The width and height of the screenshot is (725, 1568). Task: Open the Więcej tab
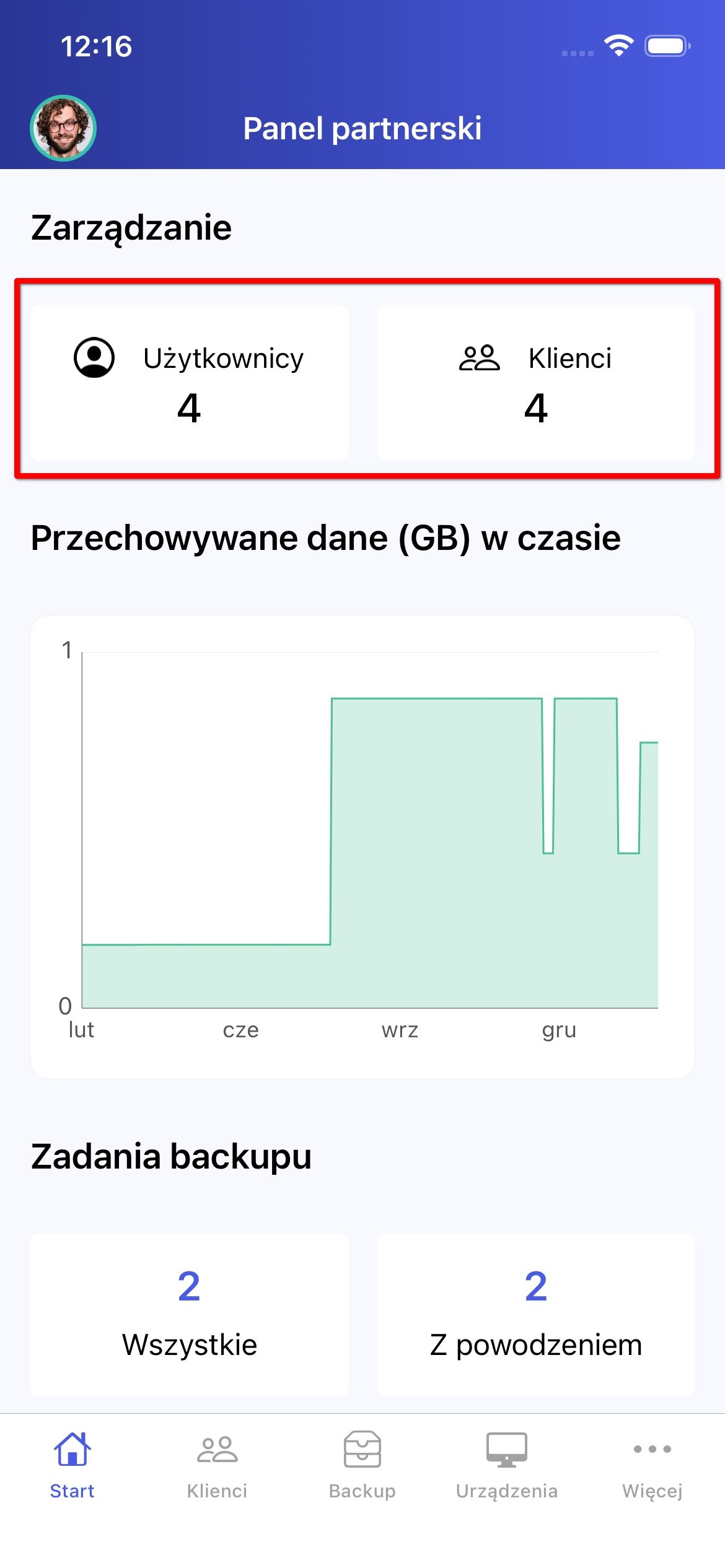point(652,1465)
